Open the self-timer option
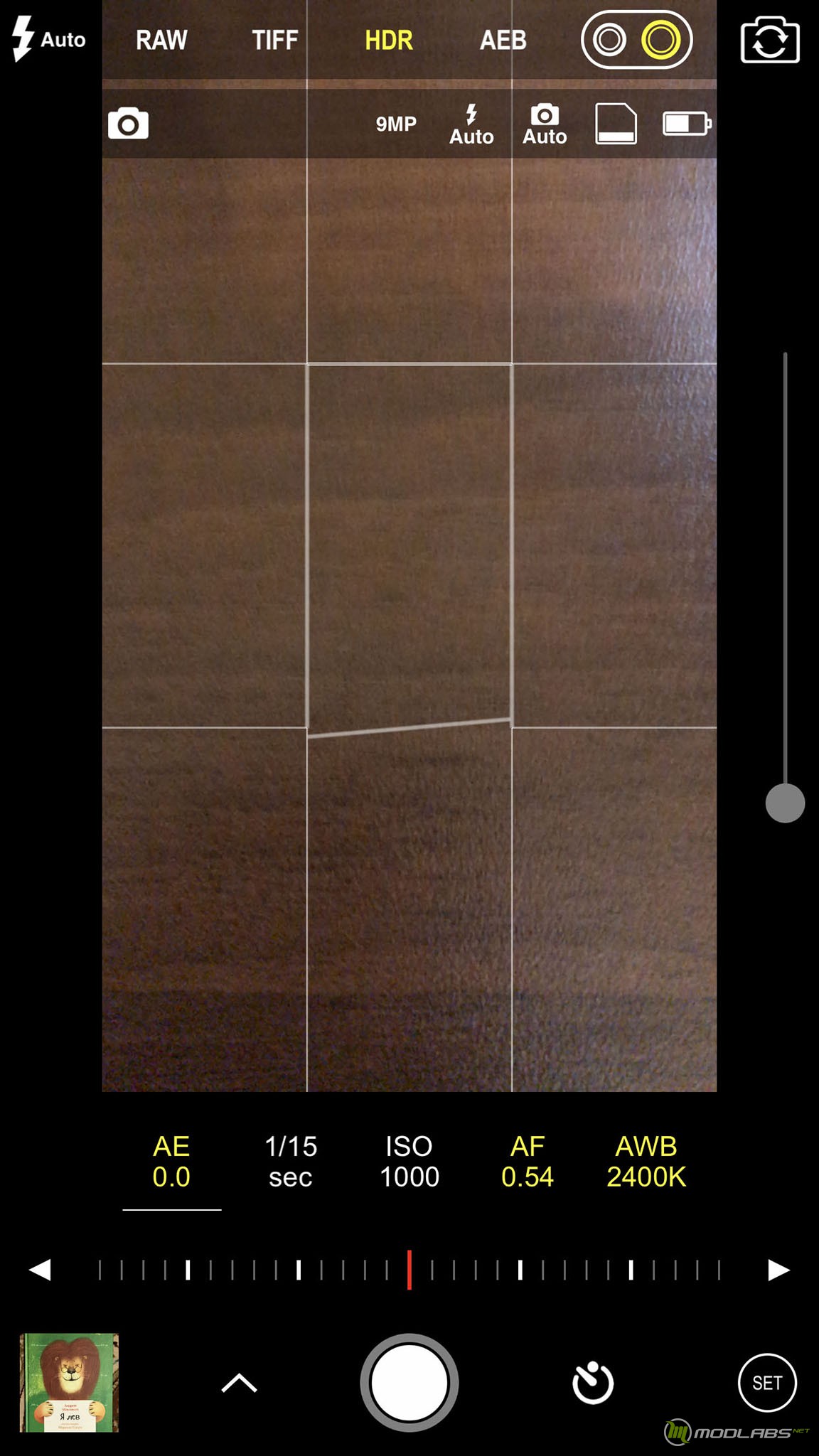This screenshot has height=1456, width=819. coord(592,1383)
